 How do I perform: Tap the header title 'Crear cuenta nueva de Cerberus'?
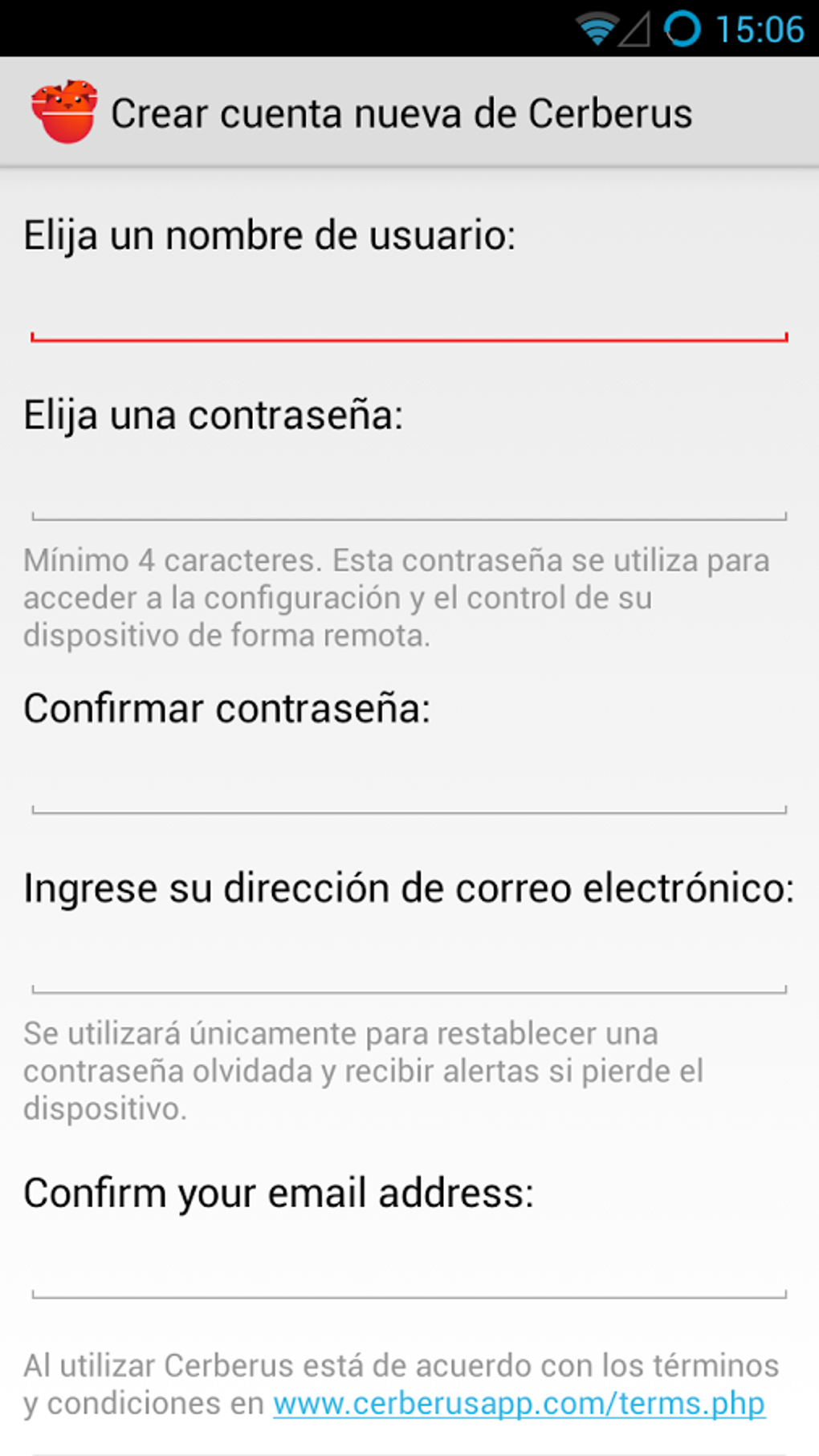(x=403, y=112)
